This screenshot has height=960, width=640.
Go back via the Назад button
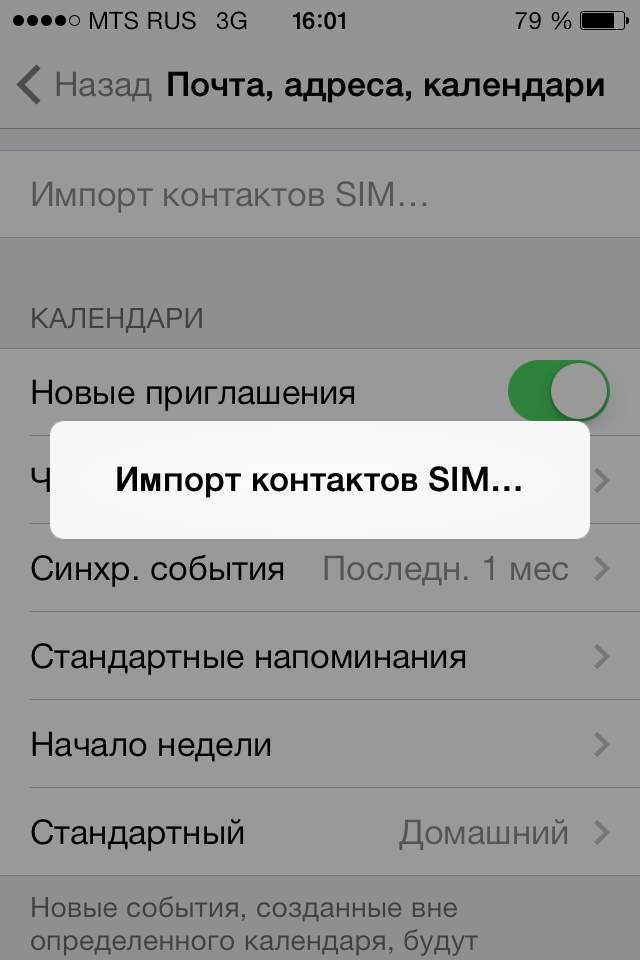click(85, 85)
